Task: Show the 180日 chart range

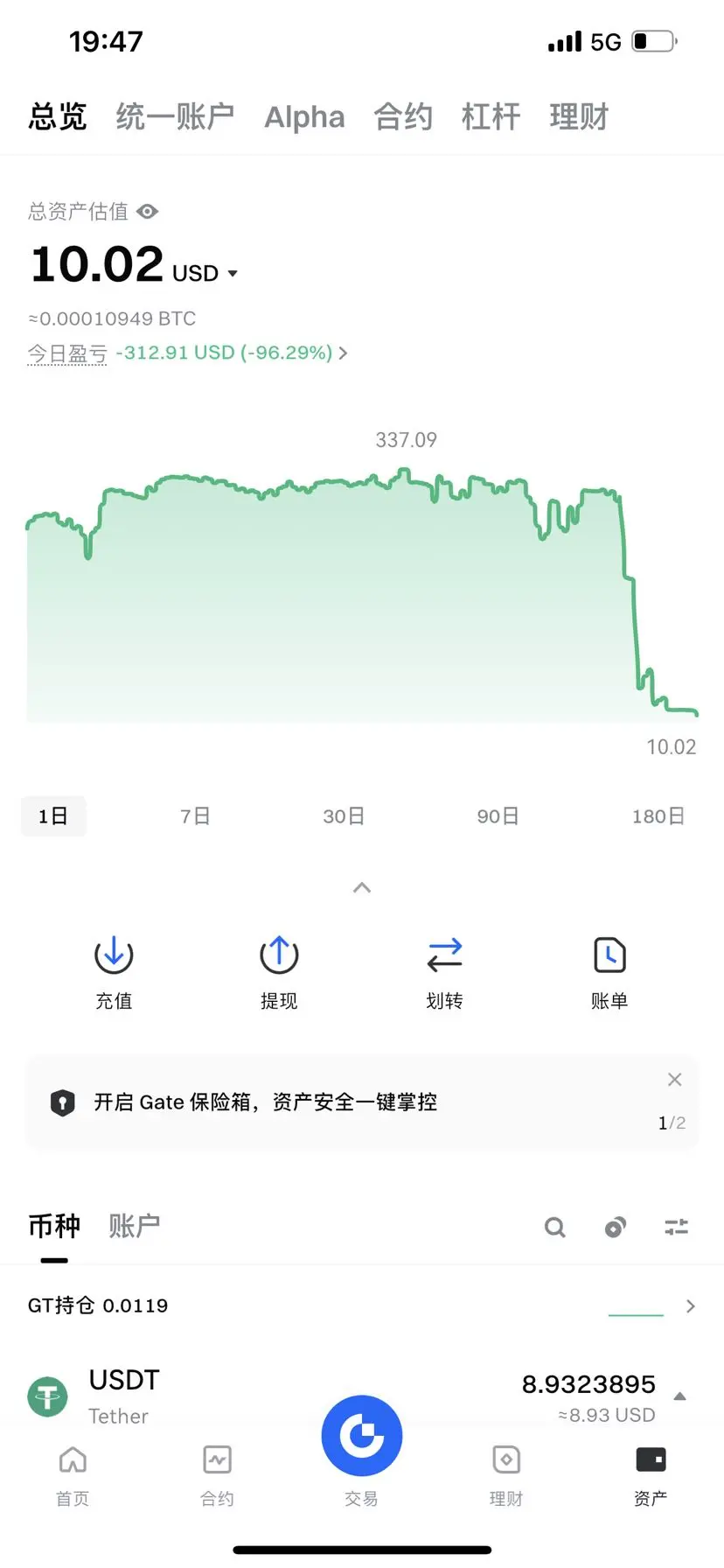Action: (x=658, y=816)
